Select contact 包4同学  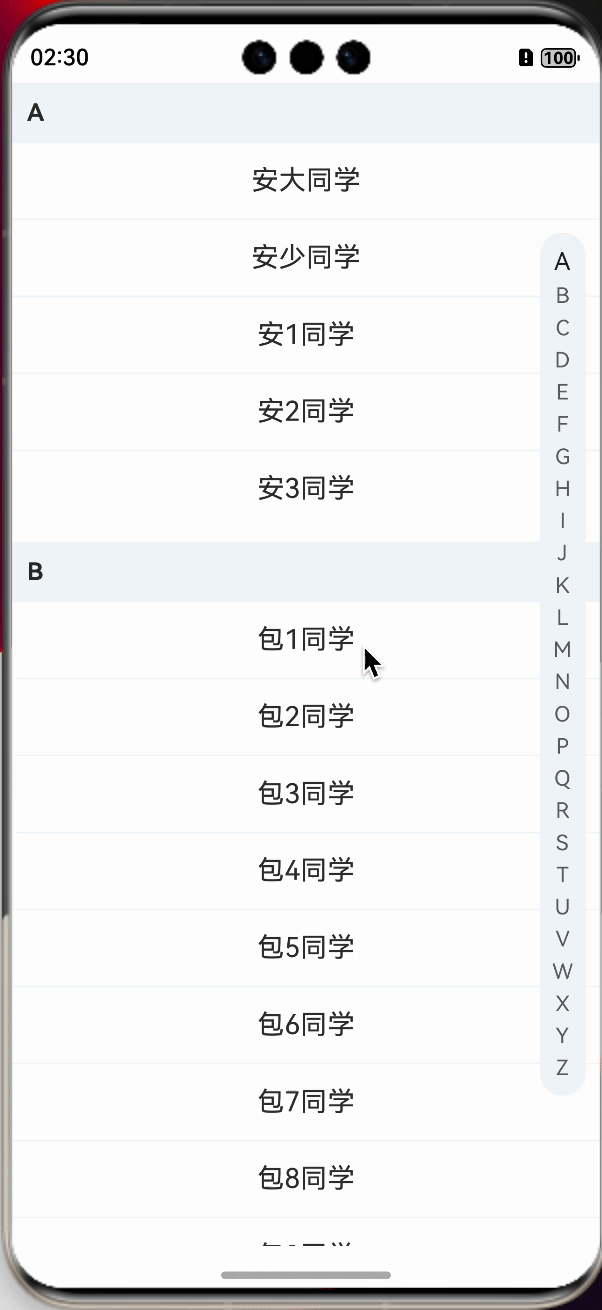305,870
